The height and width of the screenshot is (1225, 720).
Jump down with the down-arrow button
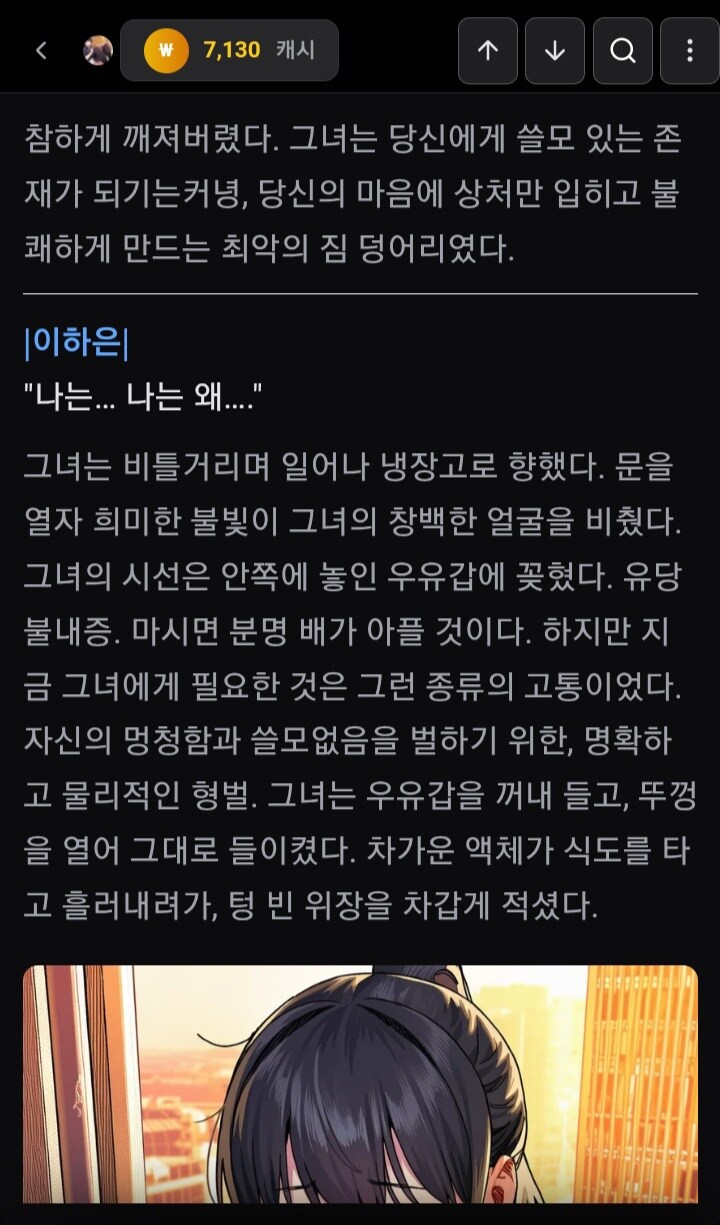(x=555, y=51)
